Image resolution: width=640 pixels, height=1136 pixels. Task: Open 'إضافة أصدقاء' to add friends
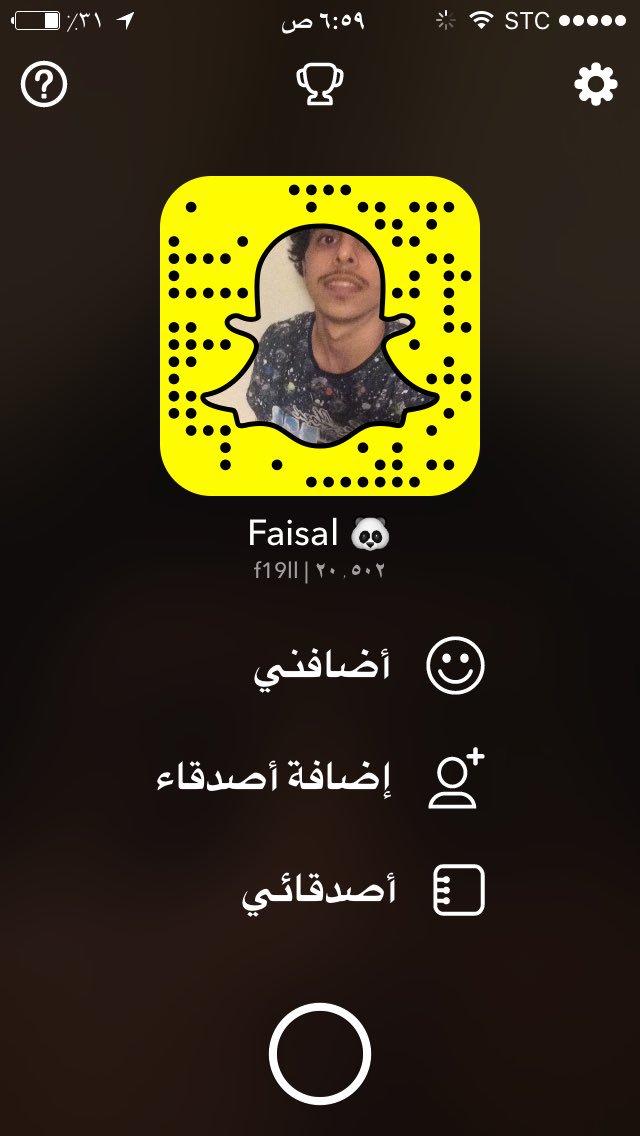[x=320, y=779]
